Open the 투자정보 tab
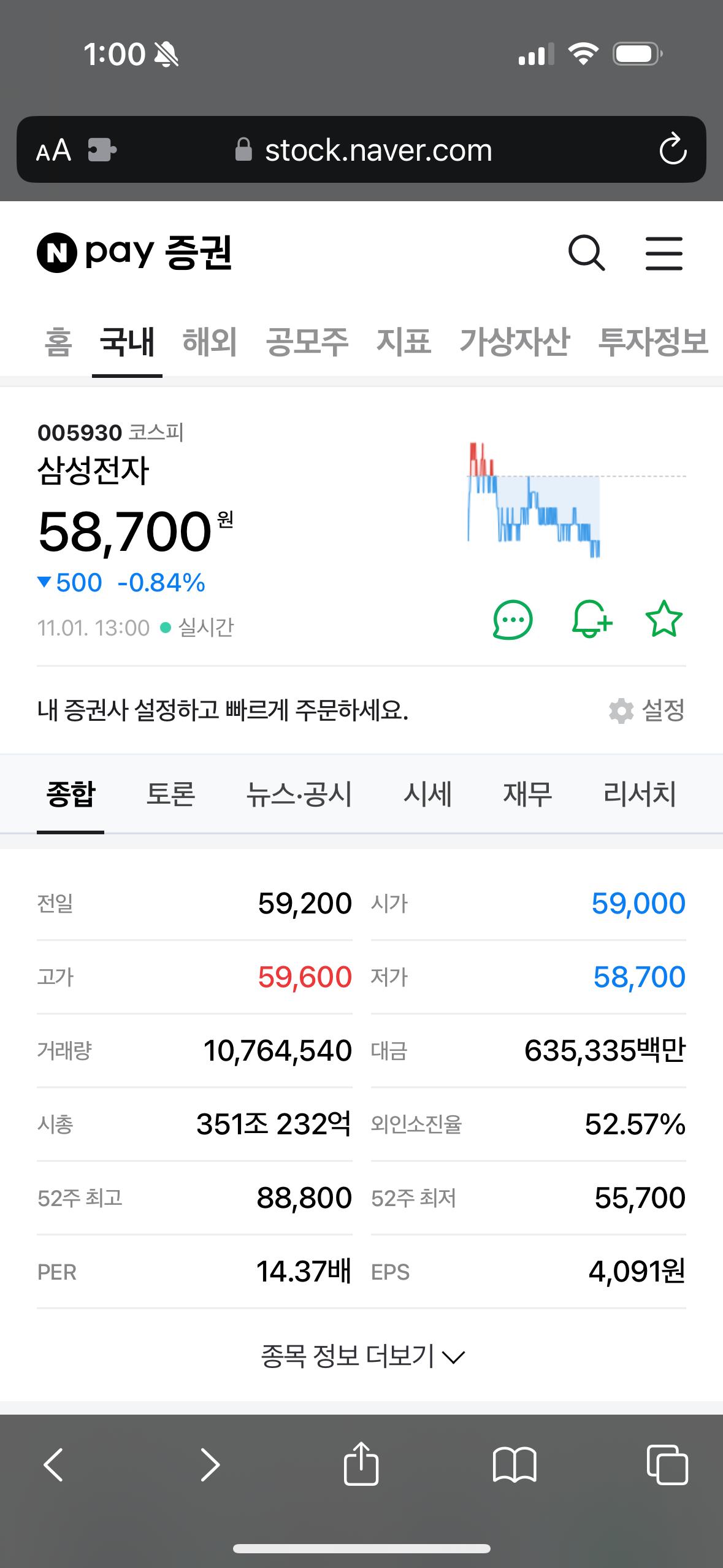 click(x=652, y=342)
